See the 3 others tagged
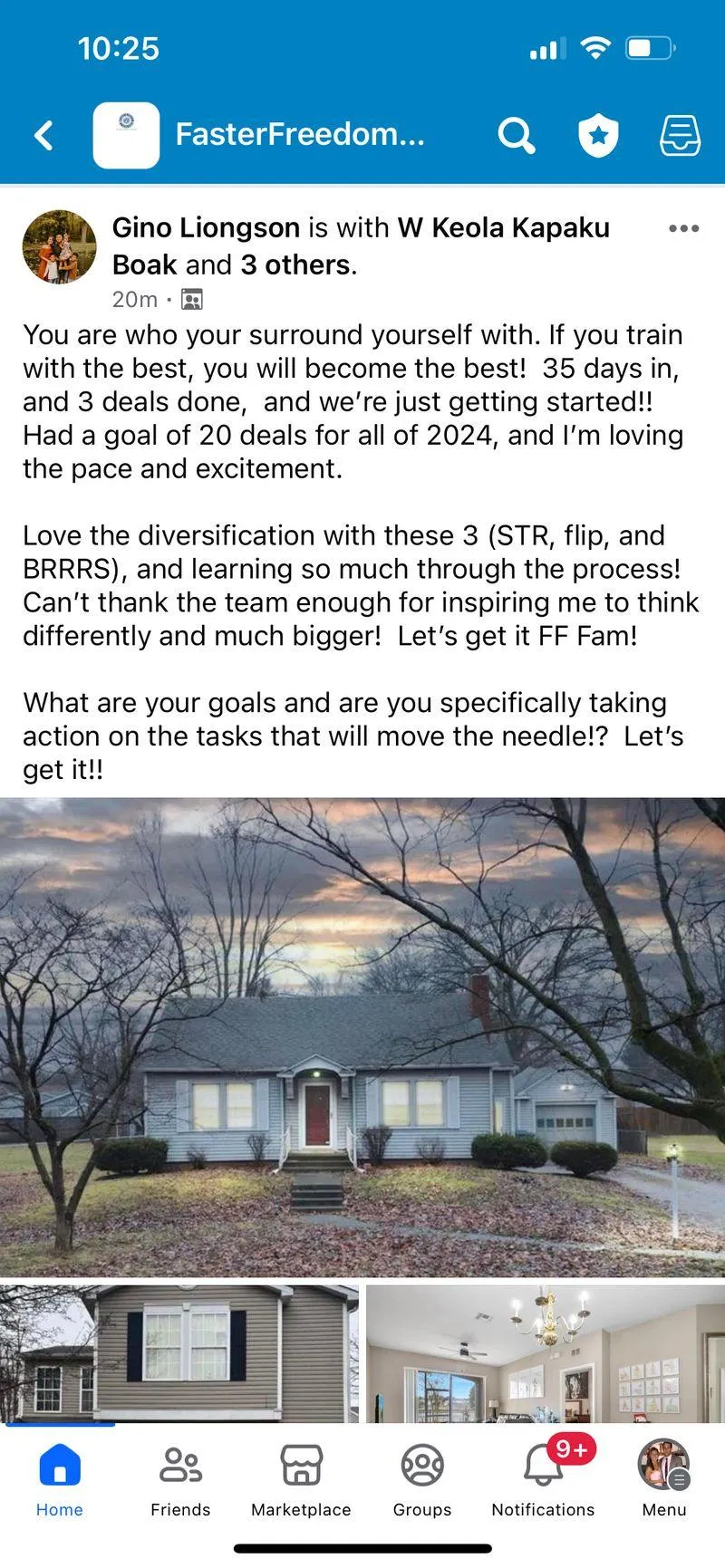725x1568 pixels. tap(295, 265)
